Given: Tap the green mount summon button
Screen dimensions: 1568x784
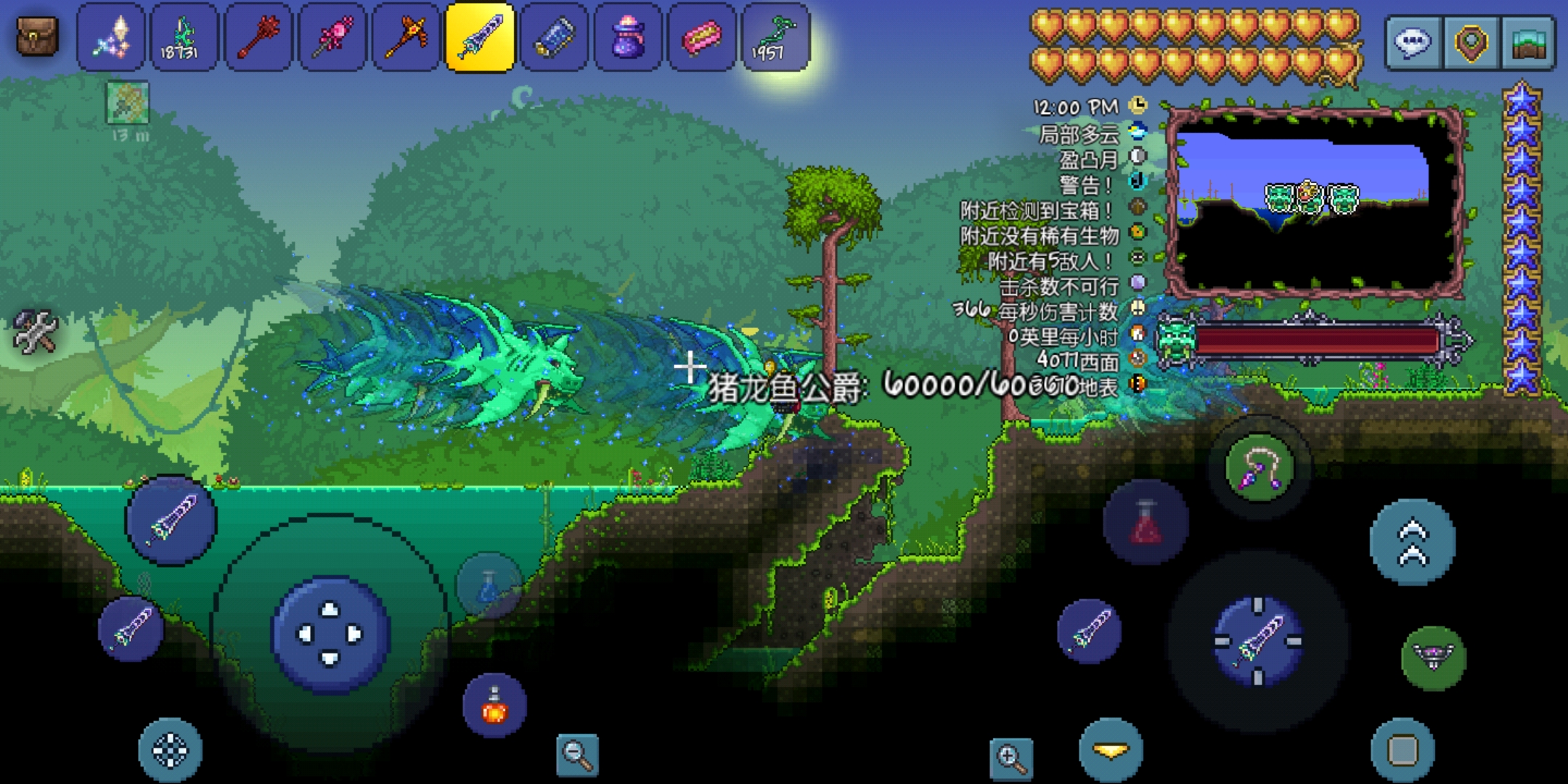Looking at the screenshot, I should (x=1433, y=657).
